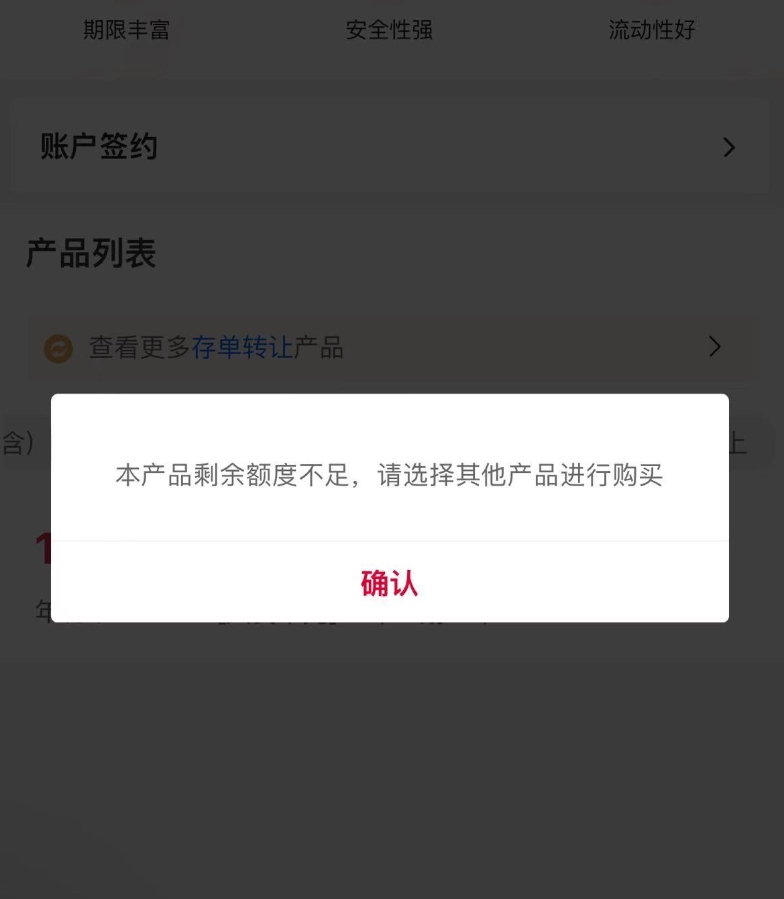
Task: Open the 账户签约 section
Action: 99,146
